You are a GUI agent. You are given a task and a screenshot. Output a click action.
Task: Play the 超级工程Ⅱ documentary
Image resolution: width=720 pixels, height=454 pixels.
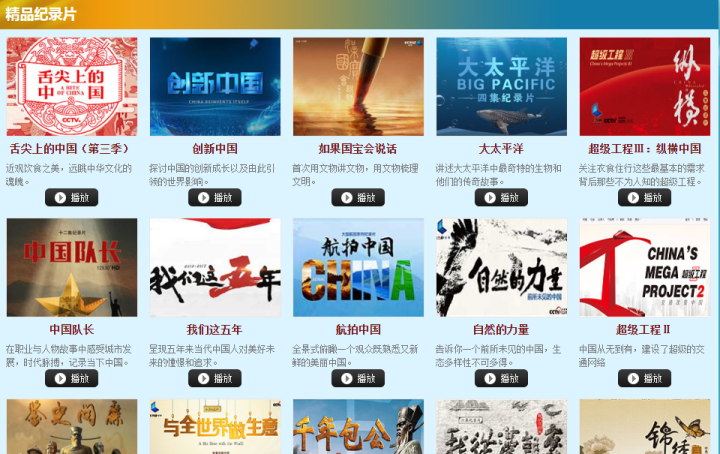coord(644,378)
